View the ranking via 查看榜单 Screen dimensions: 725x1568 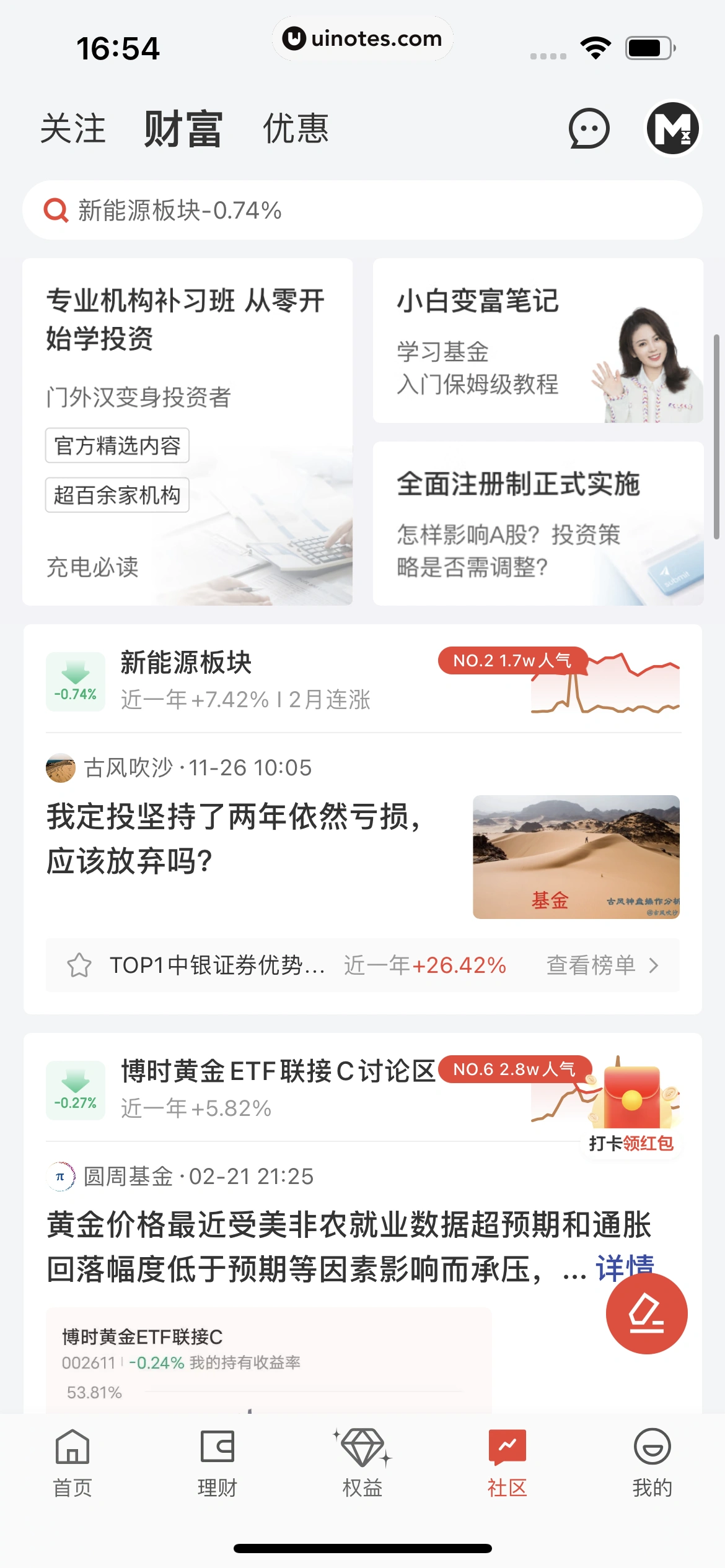601,965
